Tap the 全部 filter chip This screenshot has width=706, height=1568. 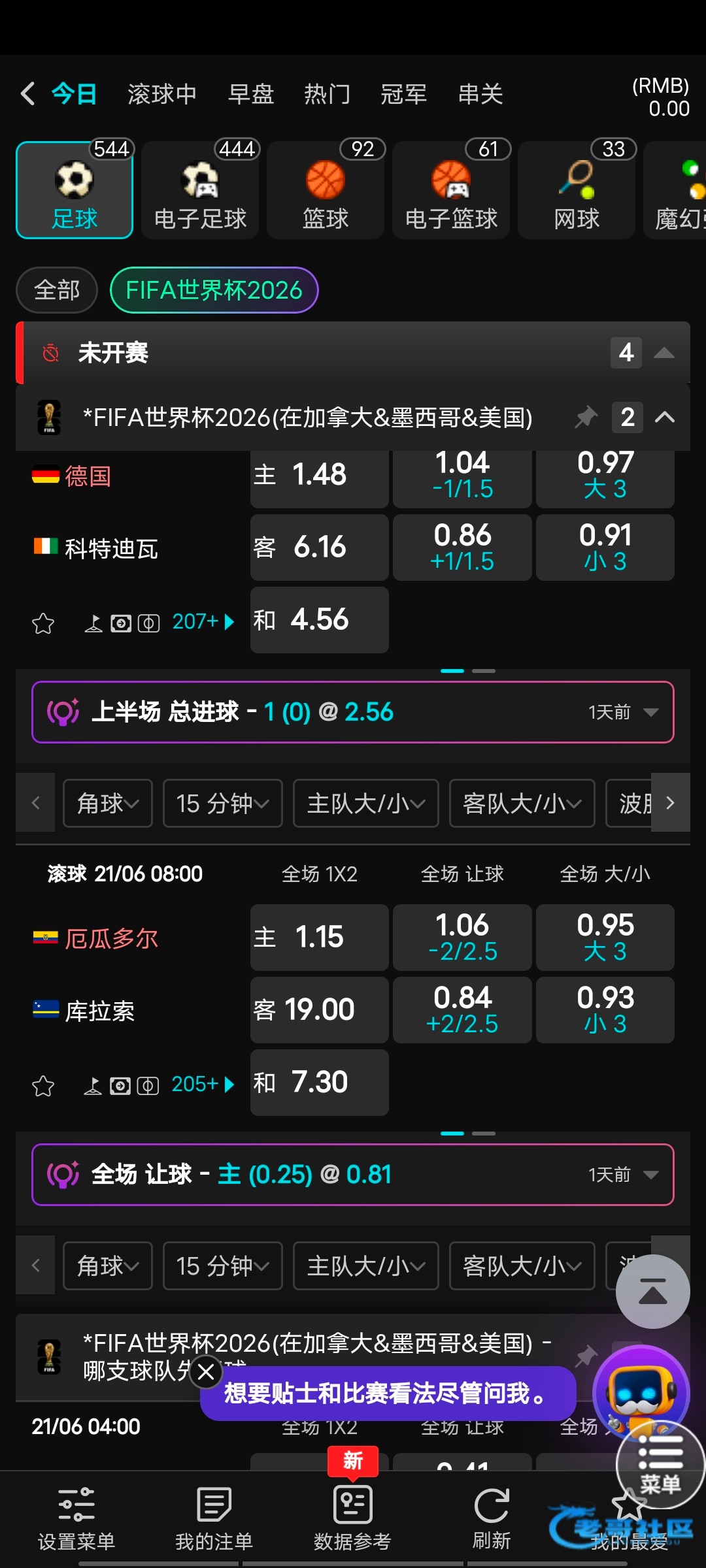[x=57, y=290]
